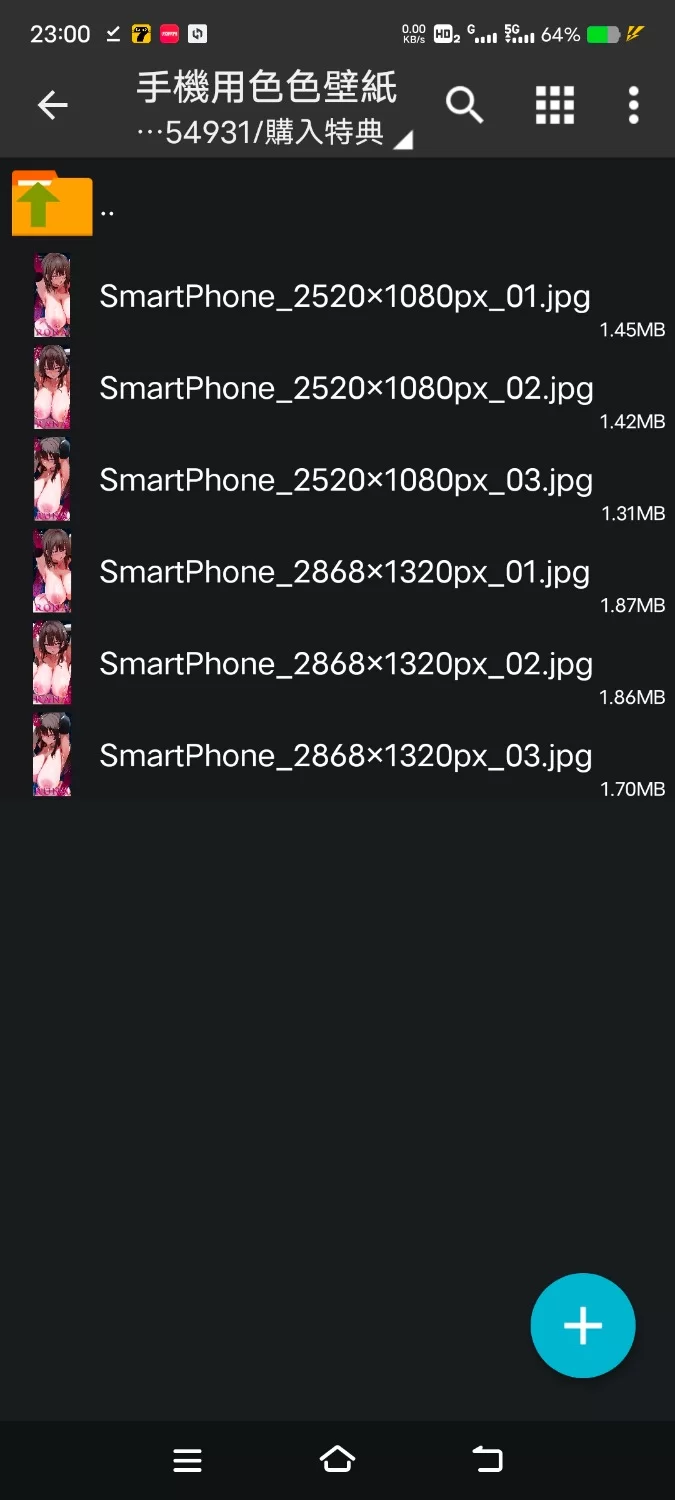Go to the system home screen
This screenshot has height=1500, width=675.
[x=337, y=1460]
